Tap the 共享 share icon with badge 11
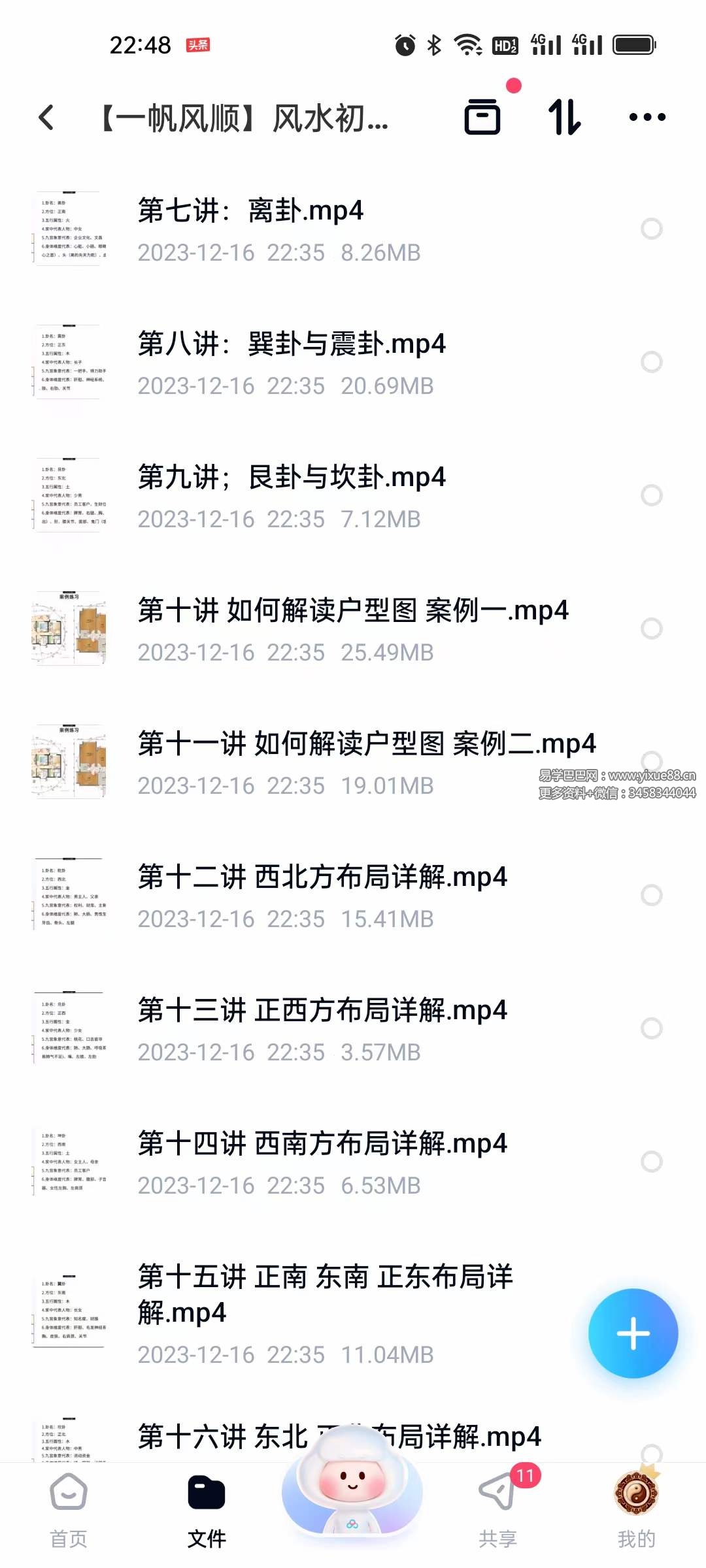706x1568 pixels. point(497,1503)
